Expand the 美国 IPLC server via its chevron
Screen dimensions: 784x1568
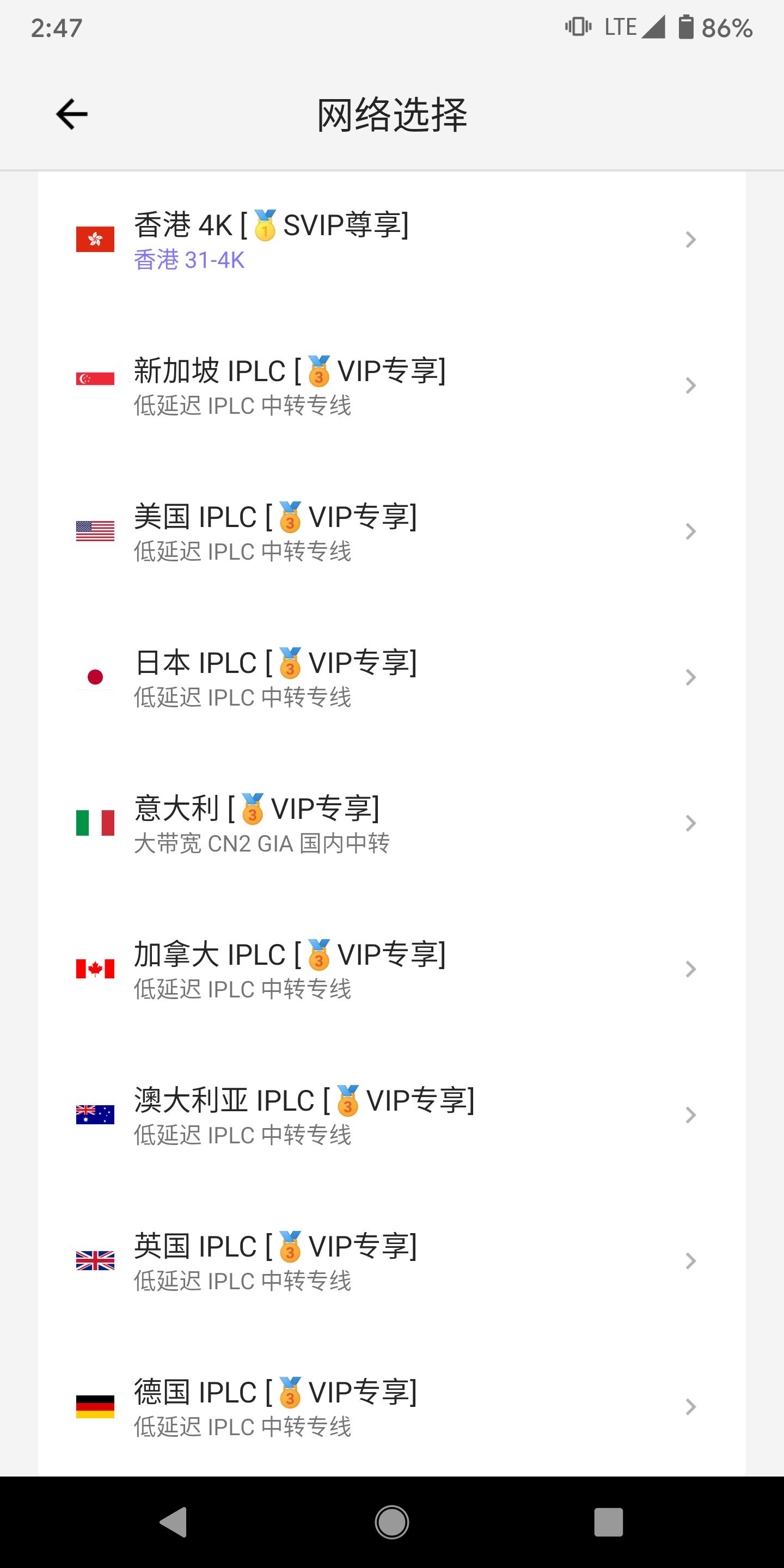690,531
